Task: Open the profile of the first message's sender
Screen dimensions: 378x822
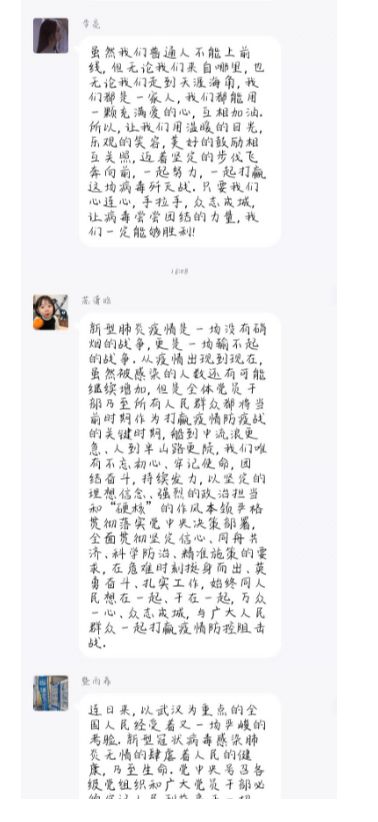Action: pyautogui.click(x=51, y=36)
